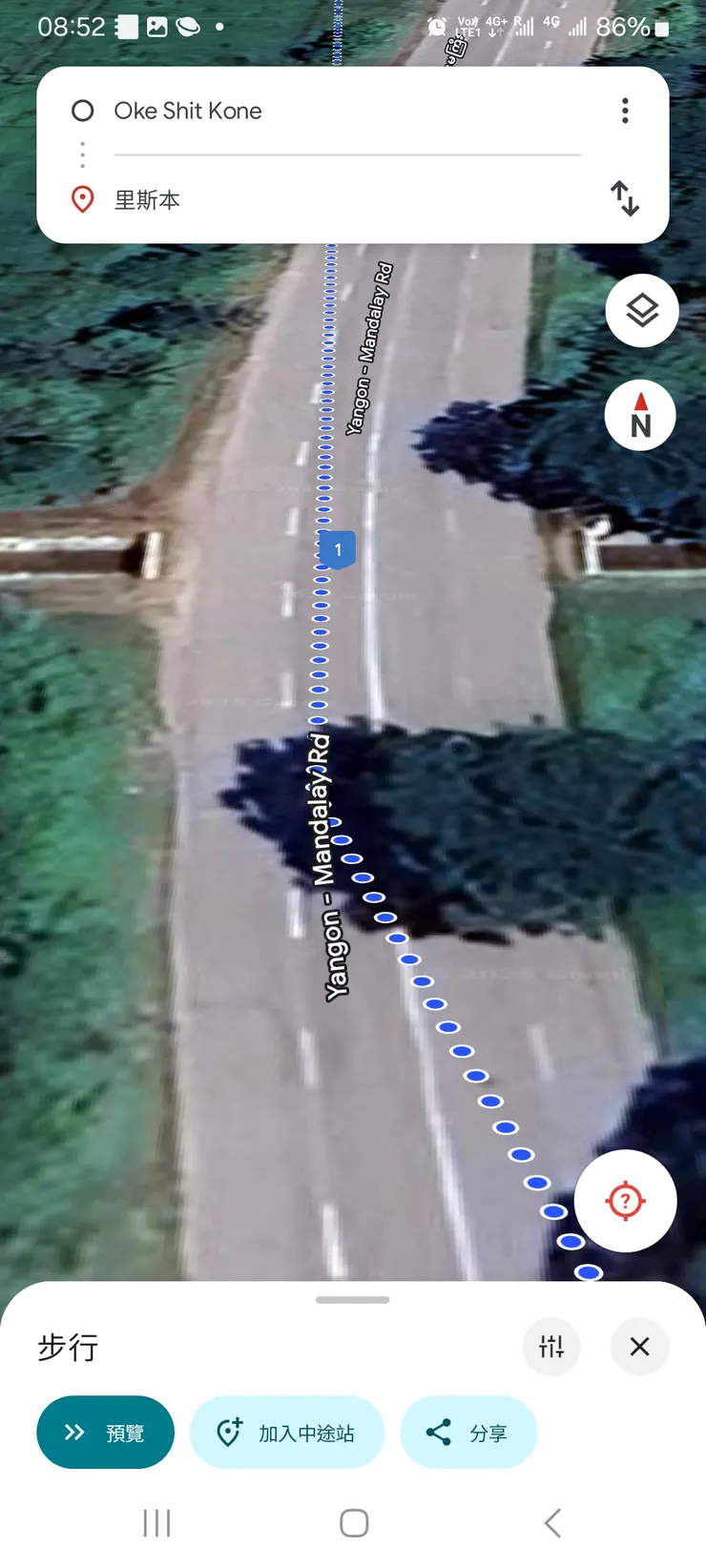
Task: Edit the destination field 里斯本
Action: pyautogui.click(x=286, y=200)
